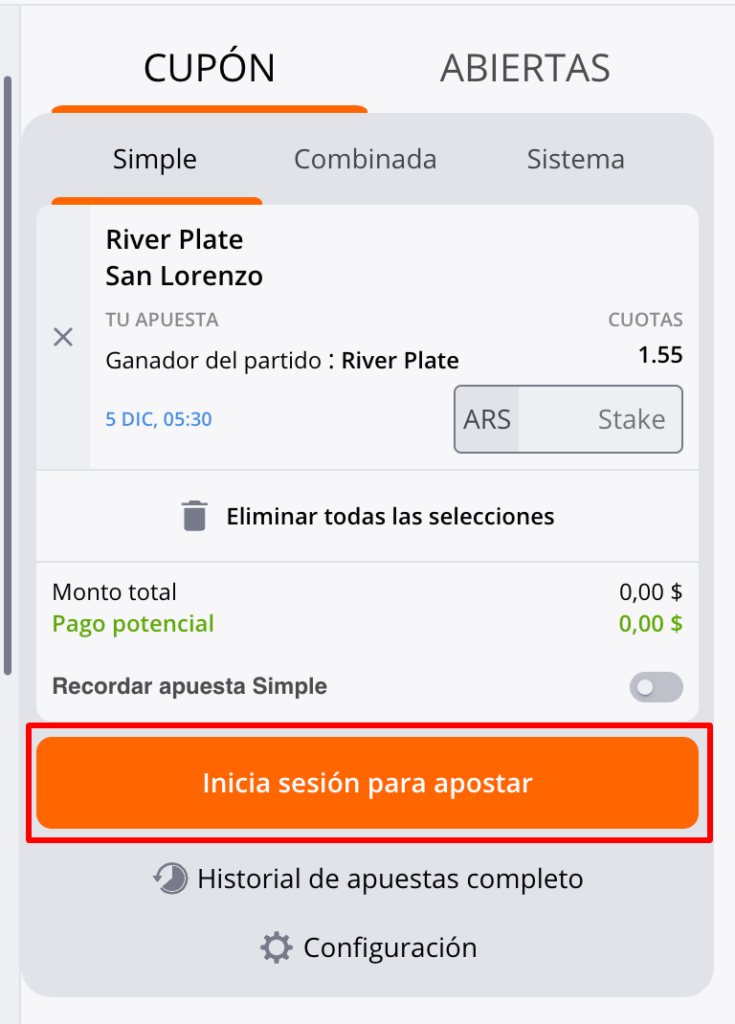
Task: Open the Combinada tab
Action: (365, 159)
